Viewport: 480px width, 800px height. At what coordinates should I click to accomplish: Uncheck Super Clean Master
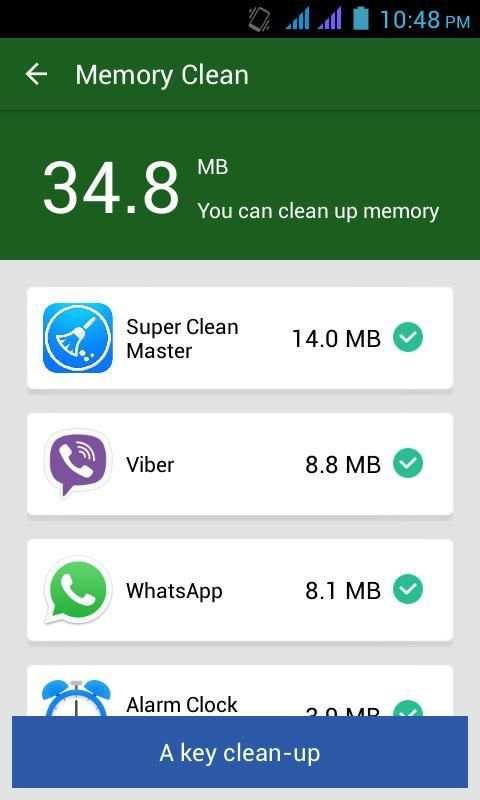point(408,338)
